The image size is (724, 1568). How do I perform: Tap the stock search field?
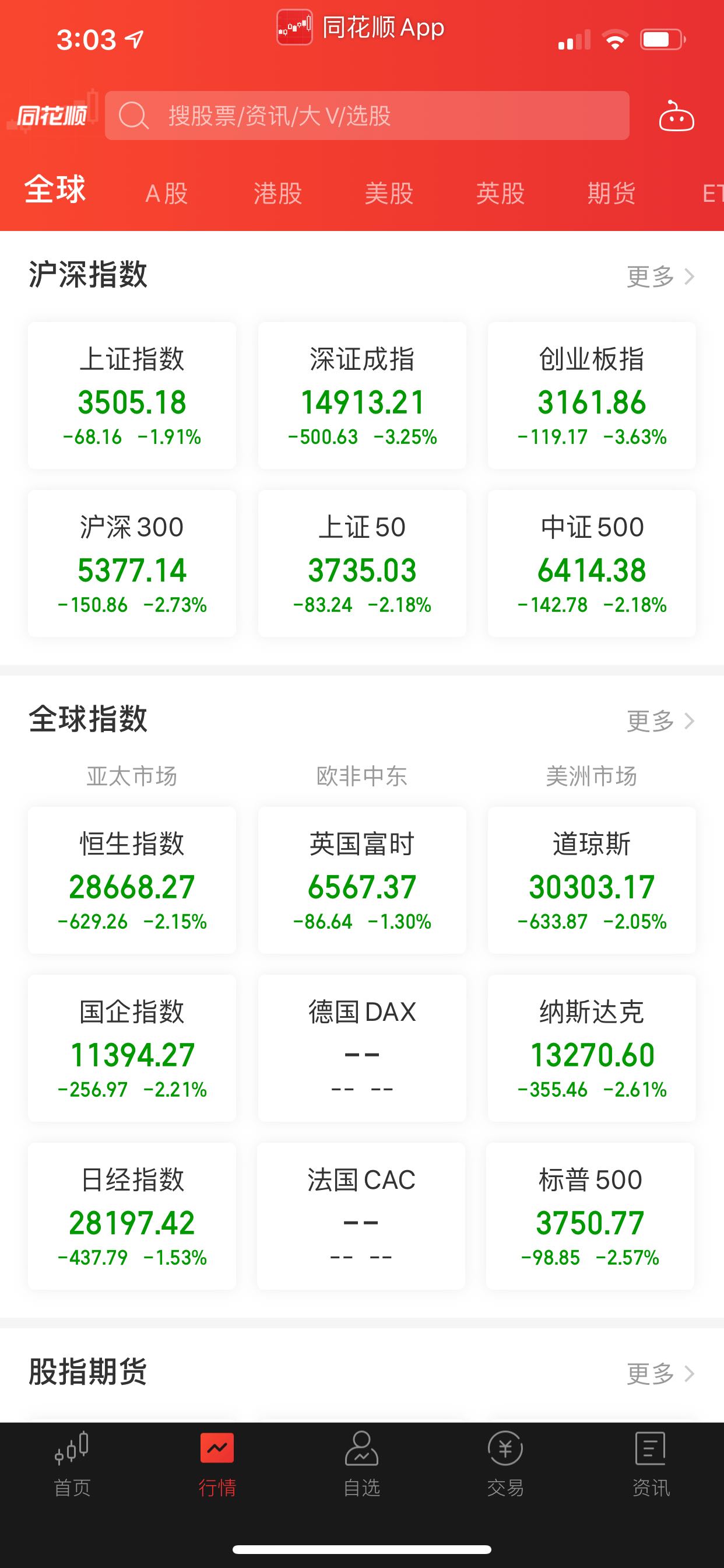[x=367, y=116]
